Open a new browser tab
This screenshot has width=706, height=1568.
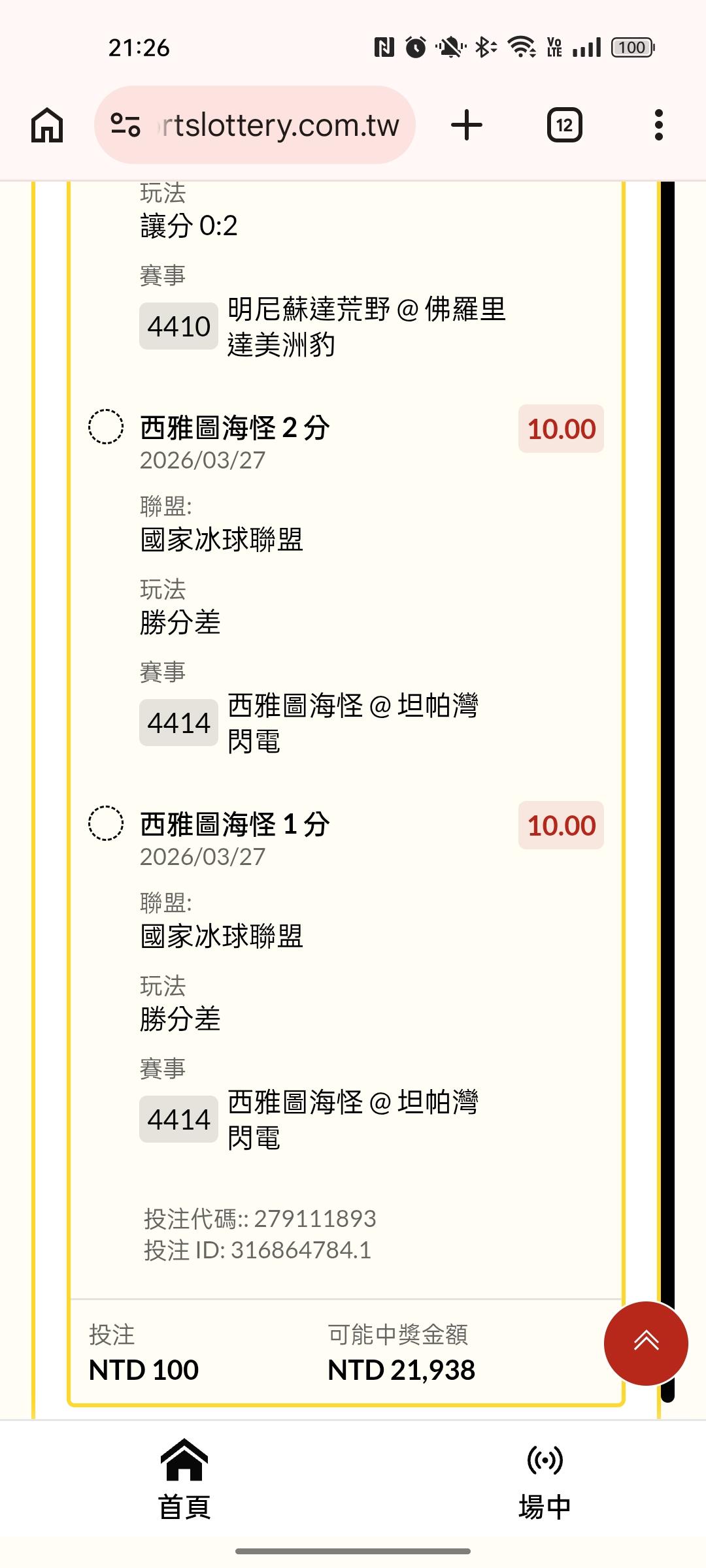click(x=467, y=125)
